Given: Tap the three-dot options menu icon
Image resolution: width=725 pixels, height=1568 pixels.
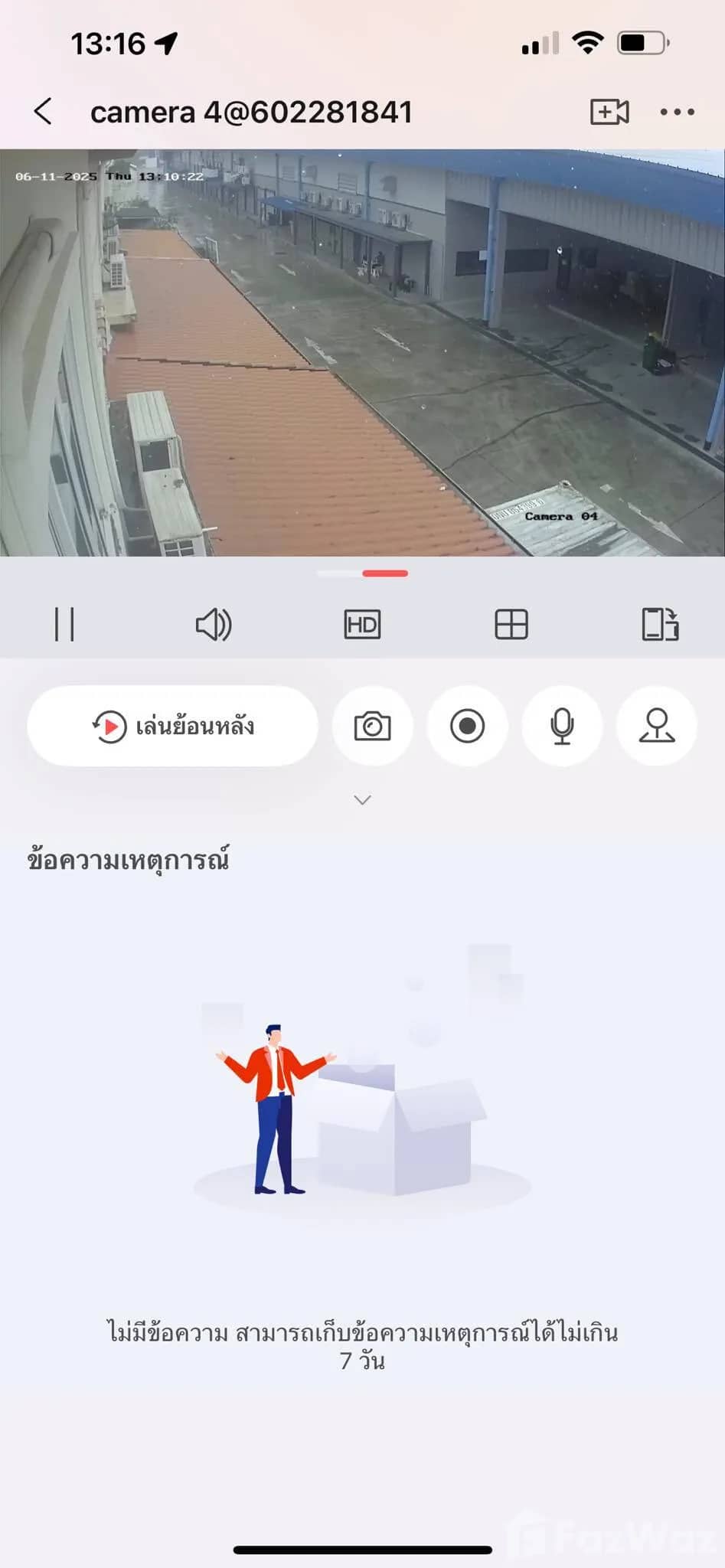Looking at the screenshot, I should [x=677, y=111].
